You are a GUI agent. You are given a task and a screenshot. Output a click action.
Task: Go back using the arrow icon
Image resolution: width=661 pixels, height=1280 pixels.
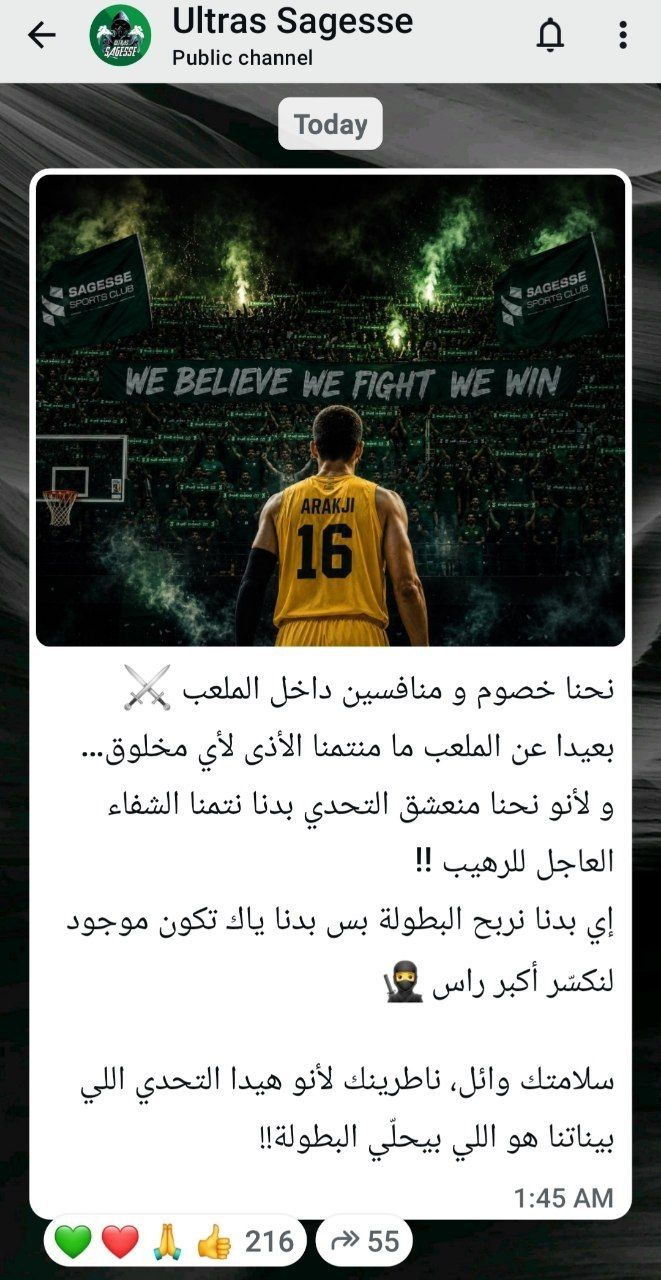[x=42, y=36]
